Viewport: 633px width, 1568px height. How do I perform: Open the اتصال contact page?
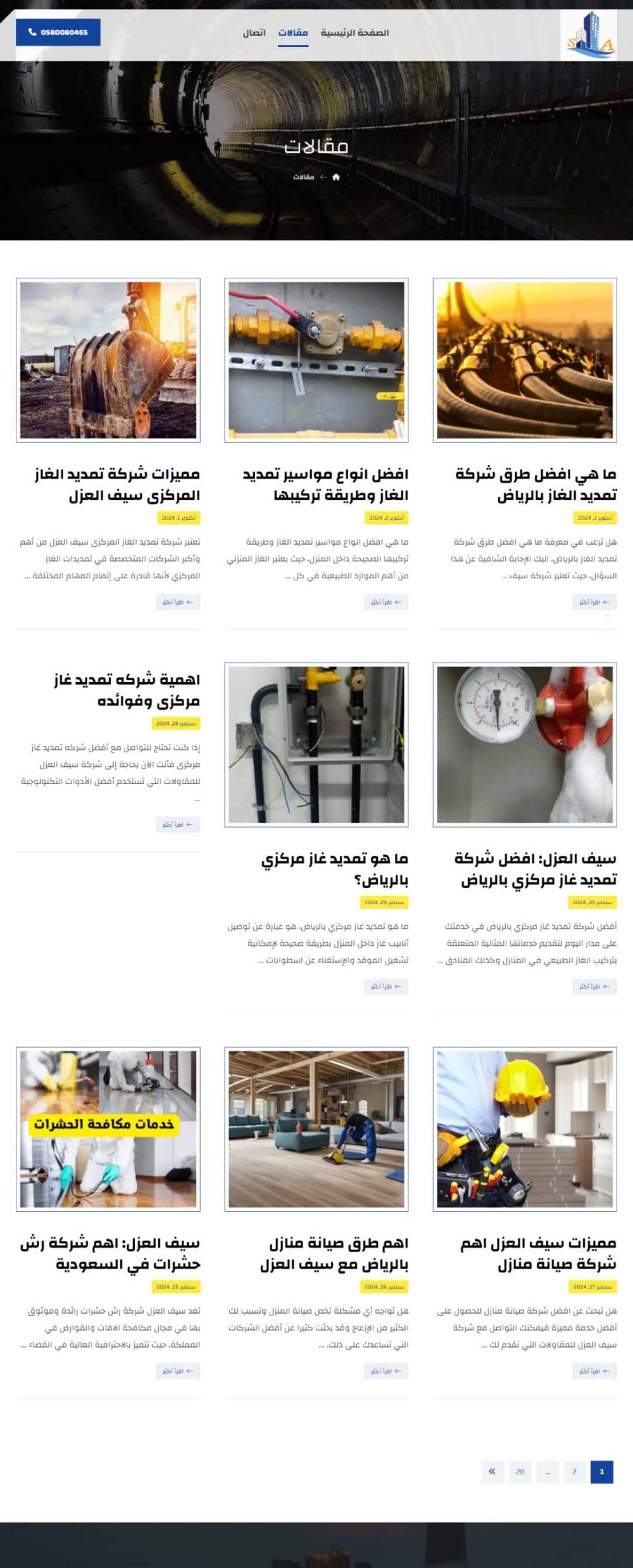[254, 33]
